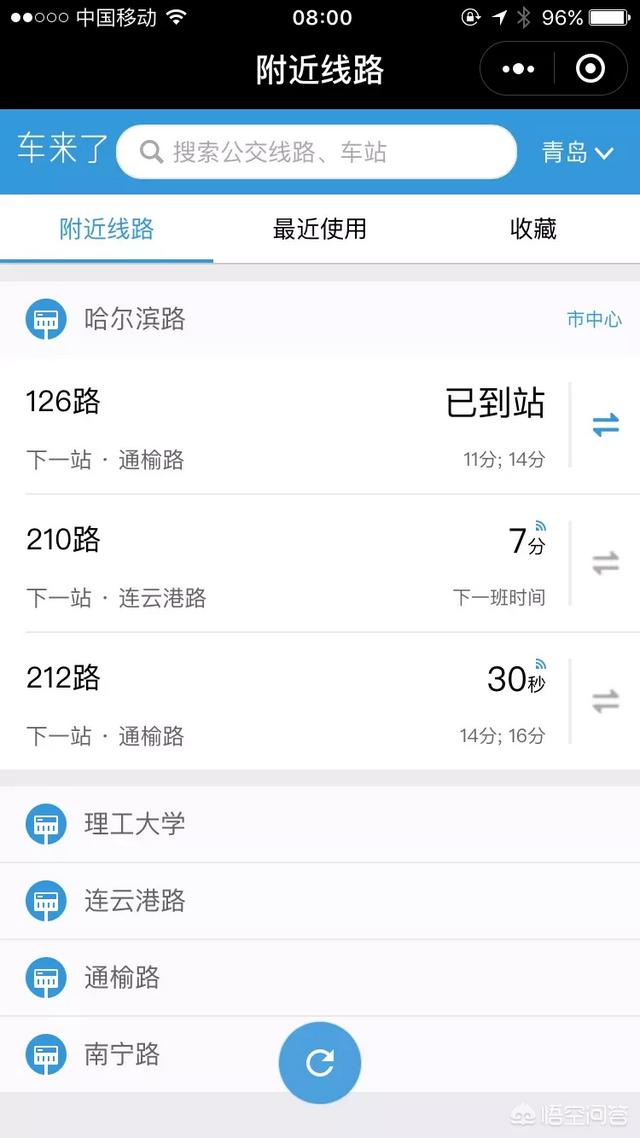This screenshot has height=1138, width=640.
Task: Switch to the 最近使用 tab
Action: [x=319, y=229]
